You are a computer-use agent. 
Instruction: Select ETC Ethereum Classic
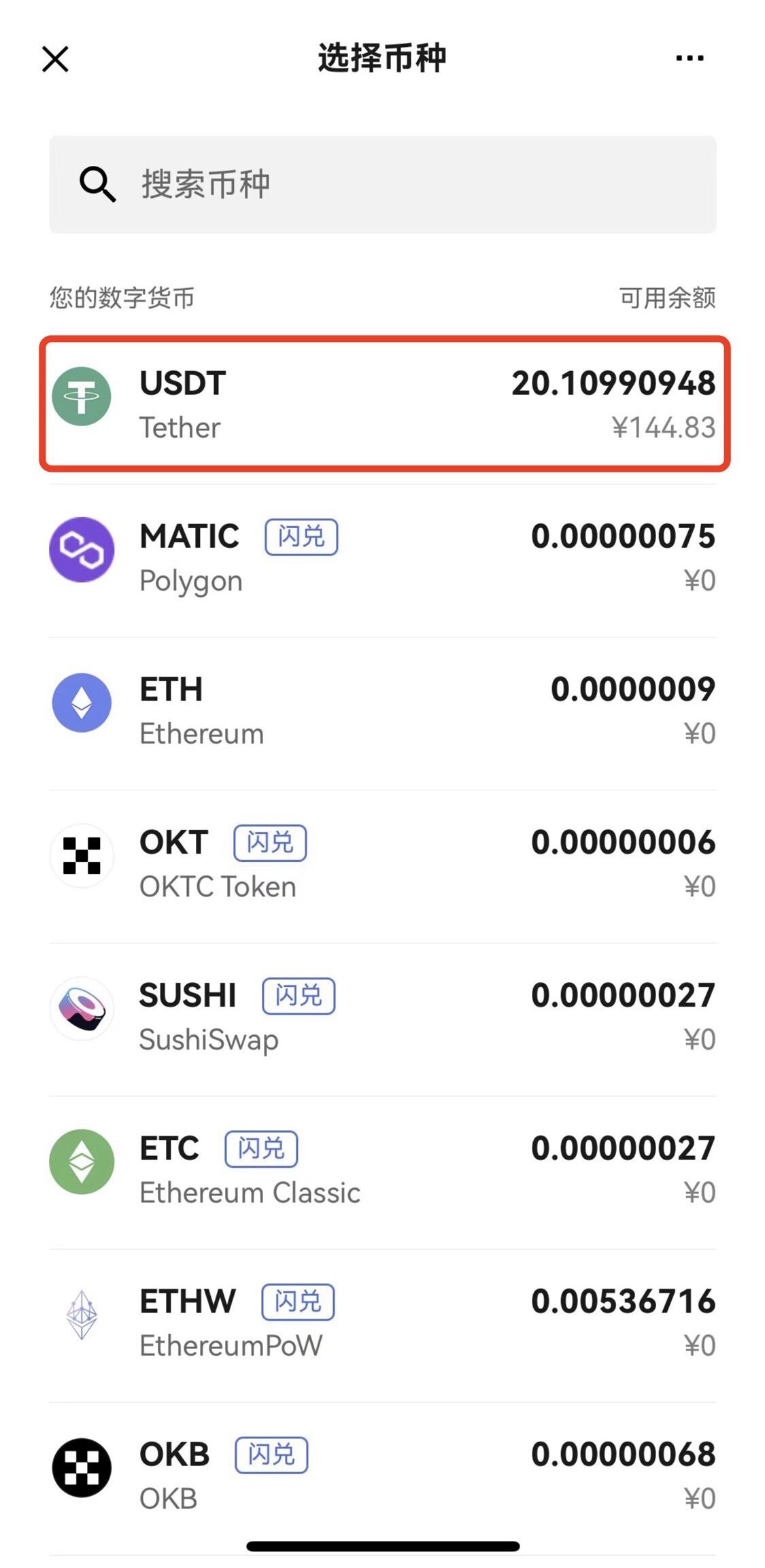point(382,1170)
